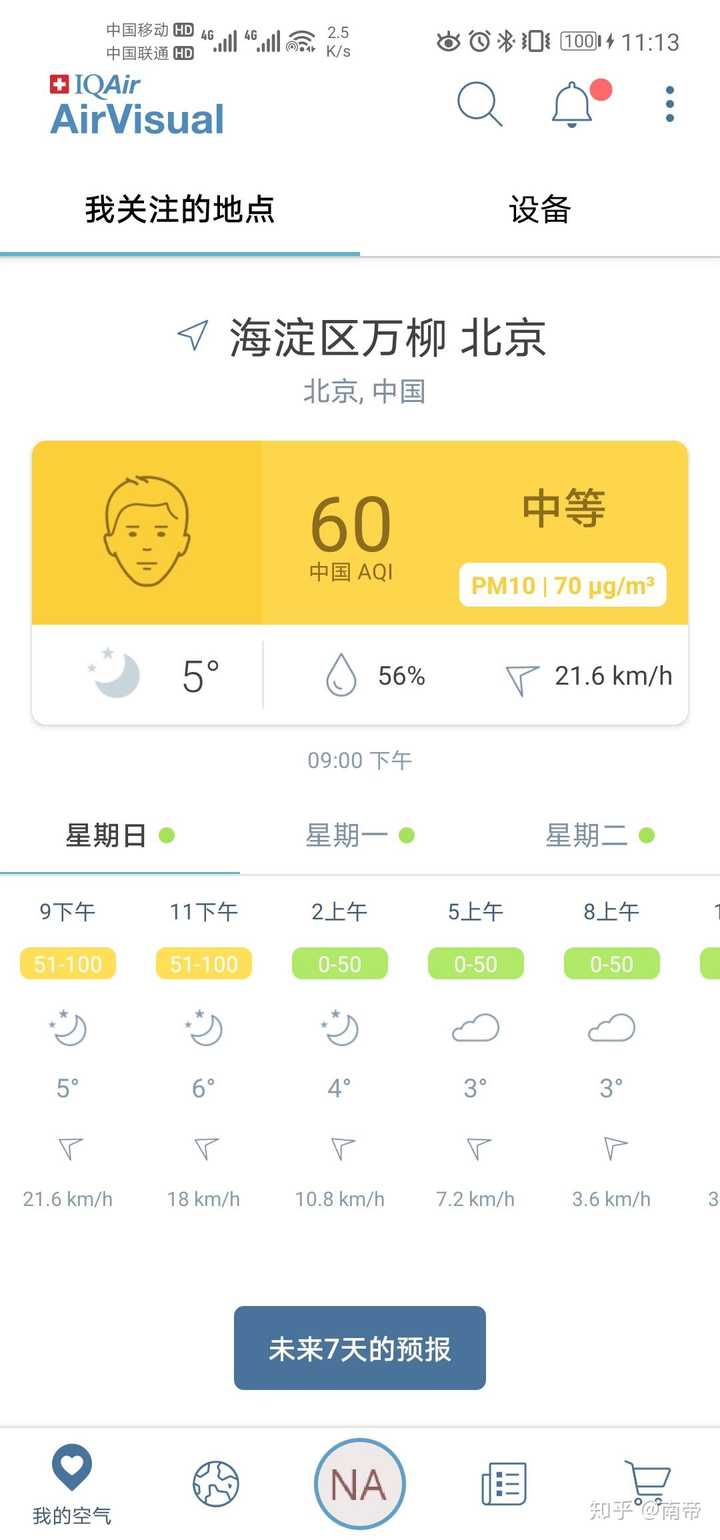Select the 星期一 forecast toggle

click(361, 835)
